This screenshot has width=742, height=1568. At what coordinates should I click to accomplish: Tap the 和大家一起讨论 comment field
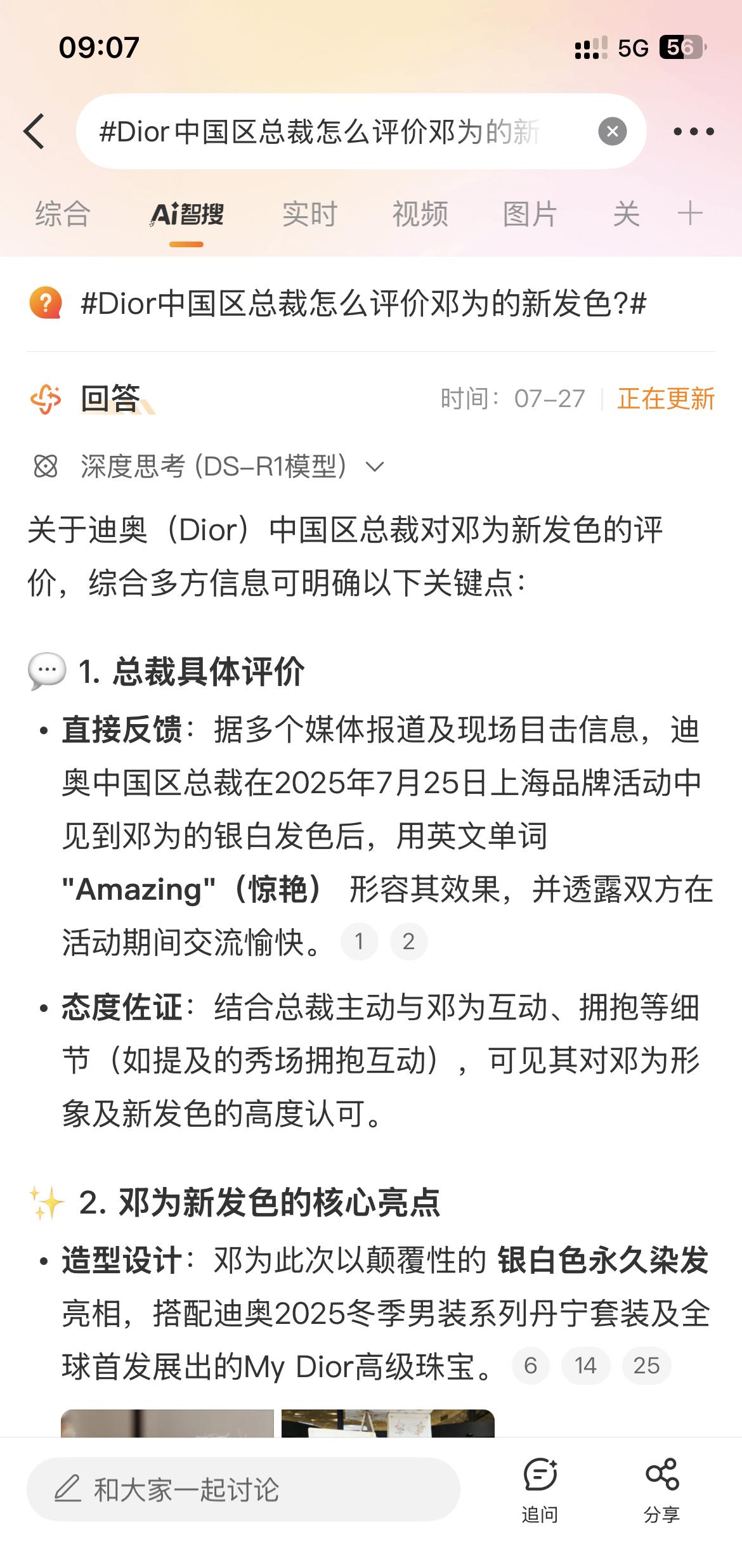click(243, 1489)
